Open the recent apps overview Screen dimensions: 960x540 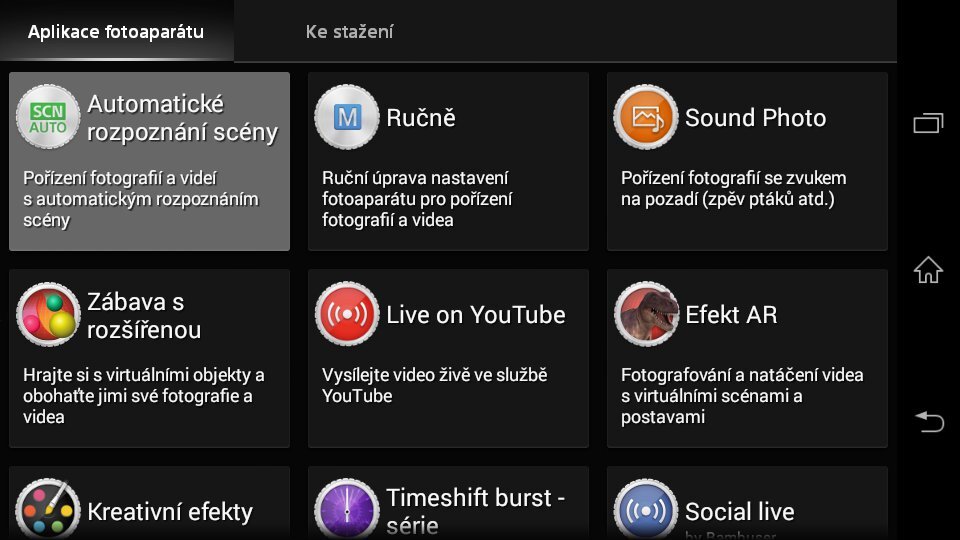928,124
